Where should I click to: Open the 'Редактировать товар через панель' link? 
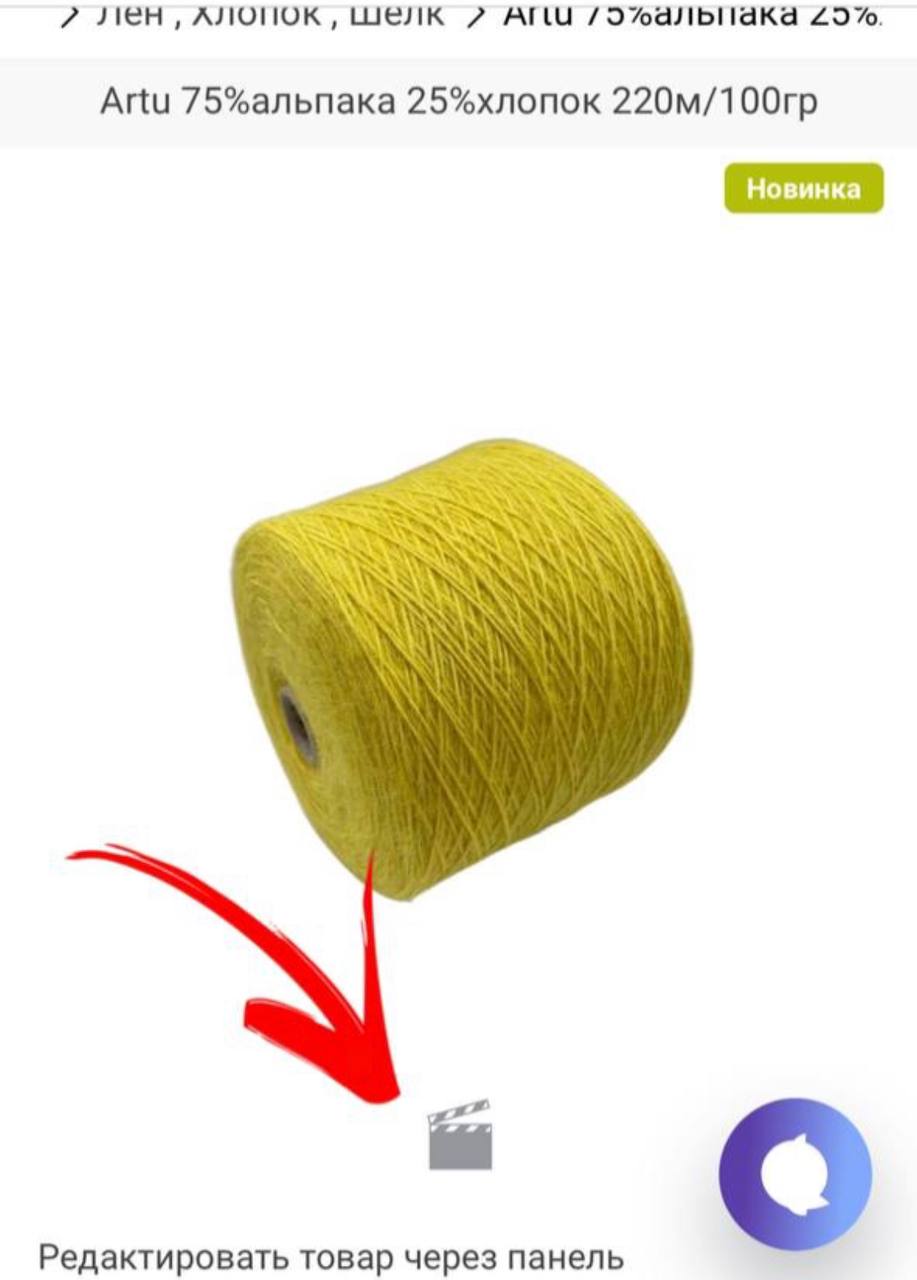330,1256
